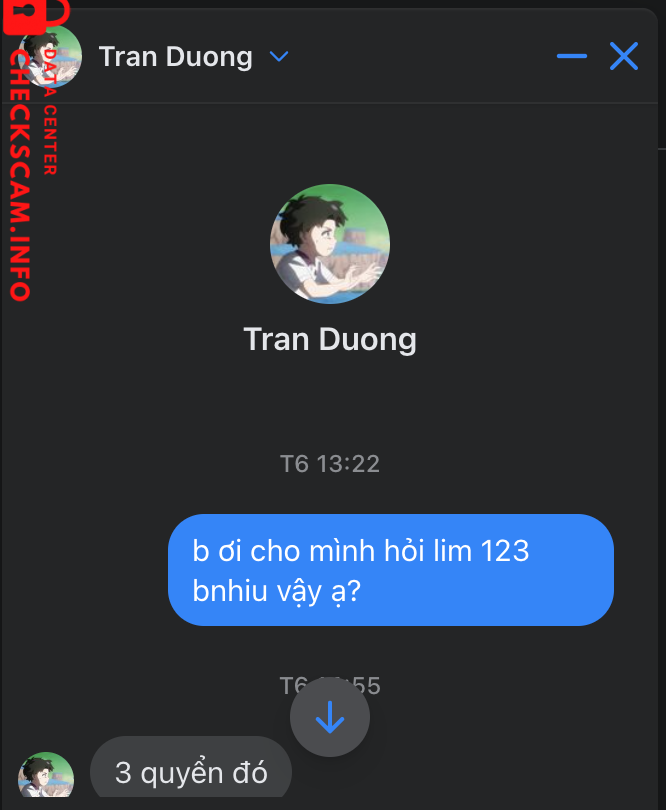
Task: Jump to latest messages with down arrow
Action: pos(330,717)
